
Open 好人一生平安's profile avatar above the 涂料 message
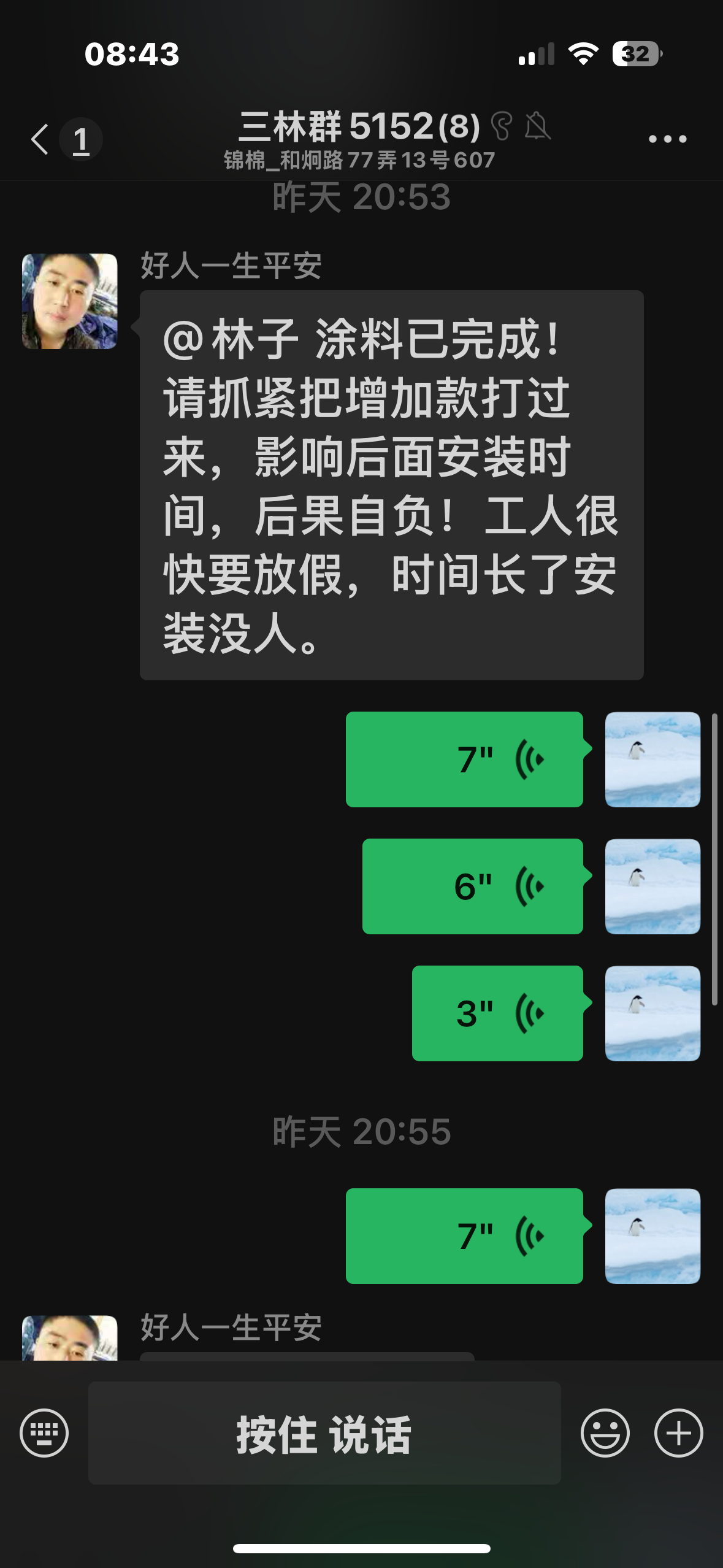[70, 301]
